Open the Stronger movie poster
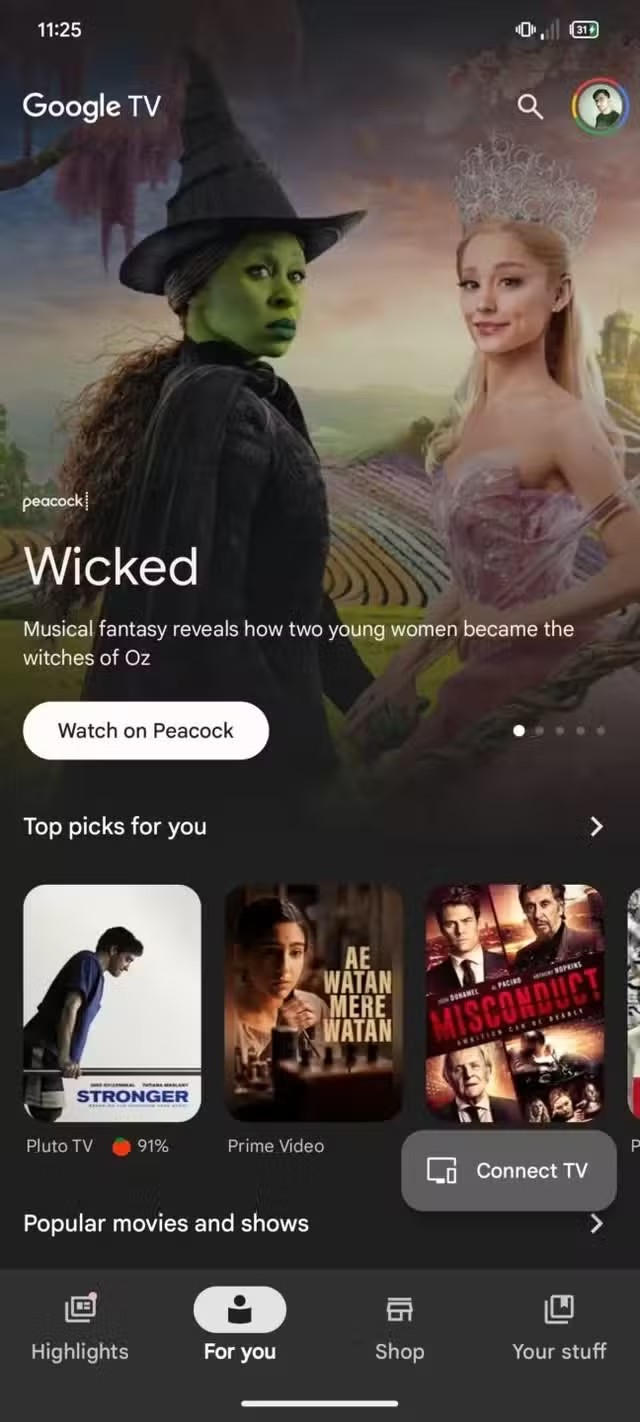This screenshot has height=1422, width=640. pyautogui.click(x=112, y=1003)
